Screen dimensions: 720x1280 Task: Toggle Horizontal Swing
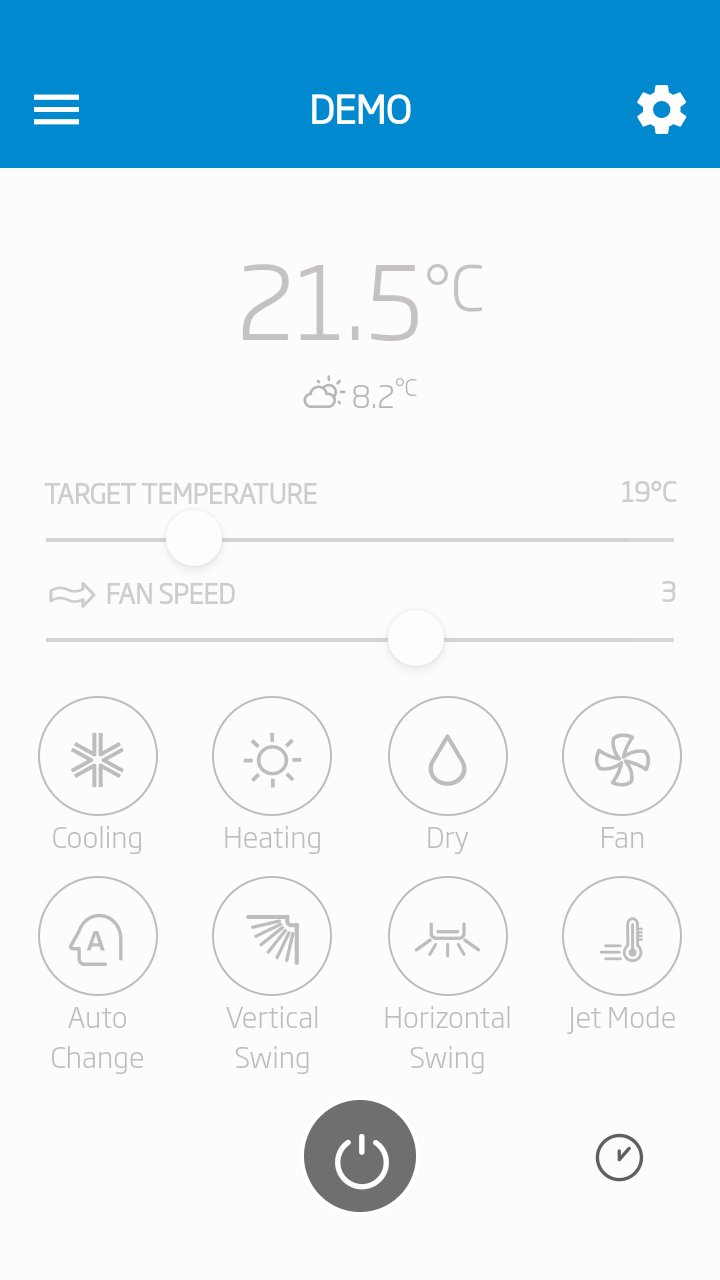447,937
